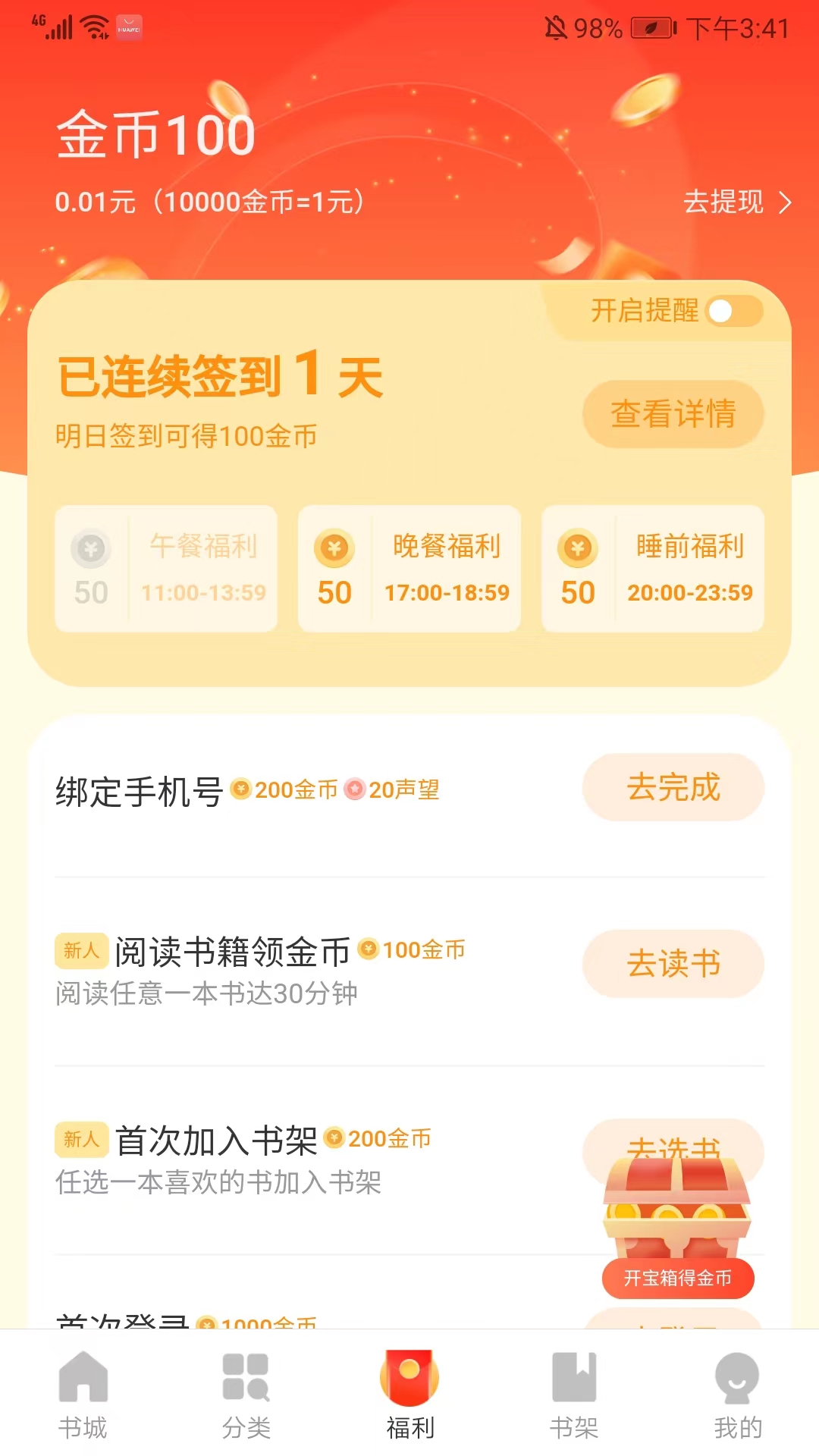Select the 晚餐福利 dinner reward card
This screenshot has width=819, height=1456.
coord(409,568)
